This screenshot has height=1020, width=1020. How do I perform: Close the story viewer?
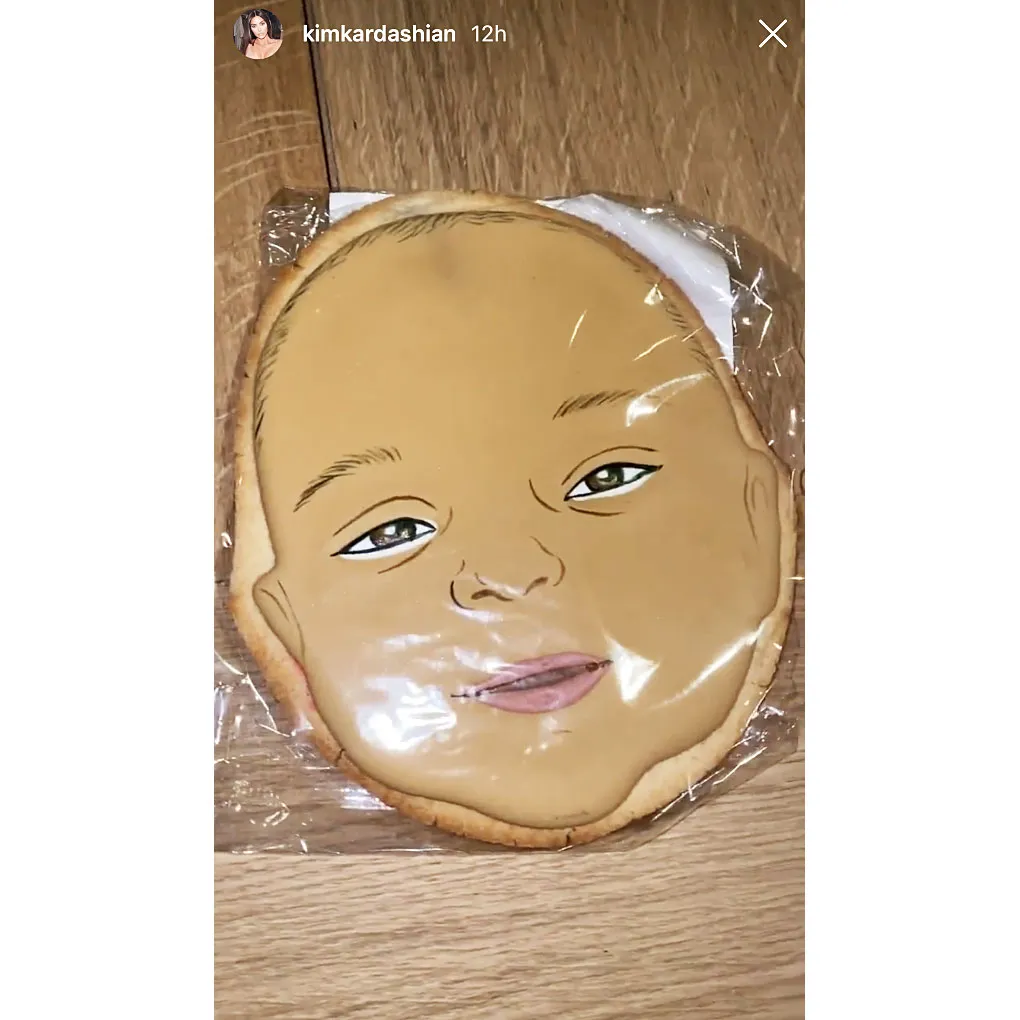(772, 34)
